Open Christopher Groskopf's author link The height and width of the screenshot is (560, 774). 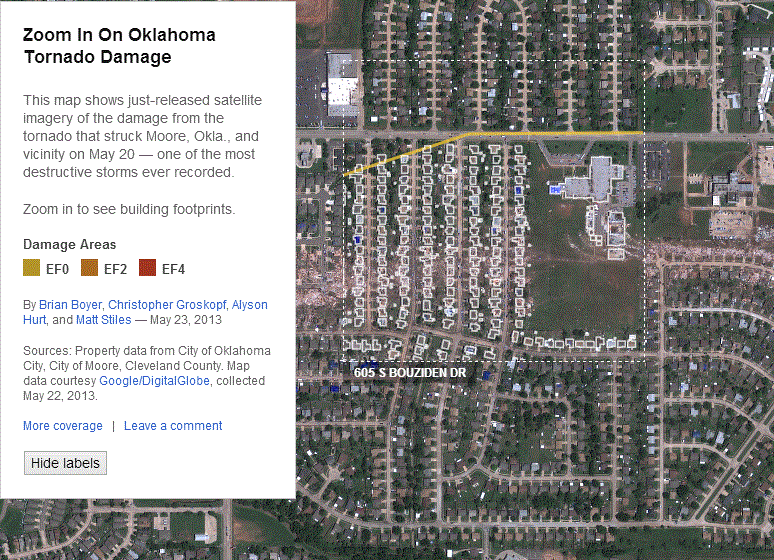coord(166,304)
